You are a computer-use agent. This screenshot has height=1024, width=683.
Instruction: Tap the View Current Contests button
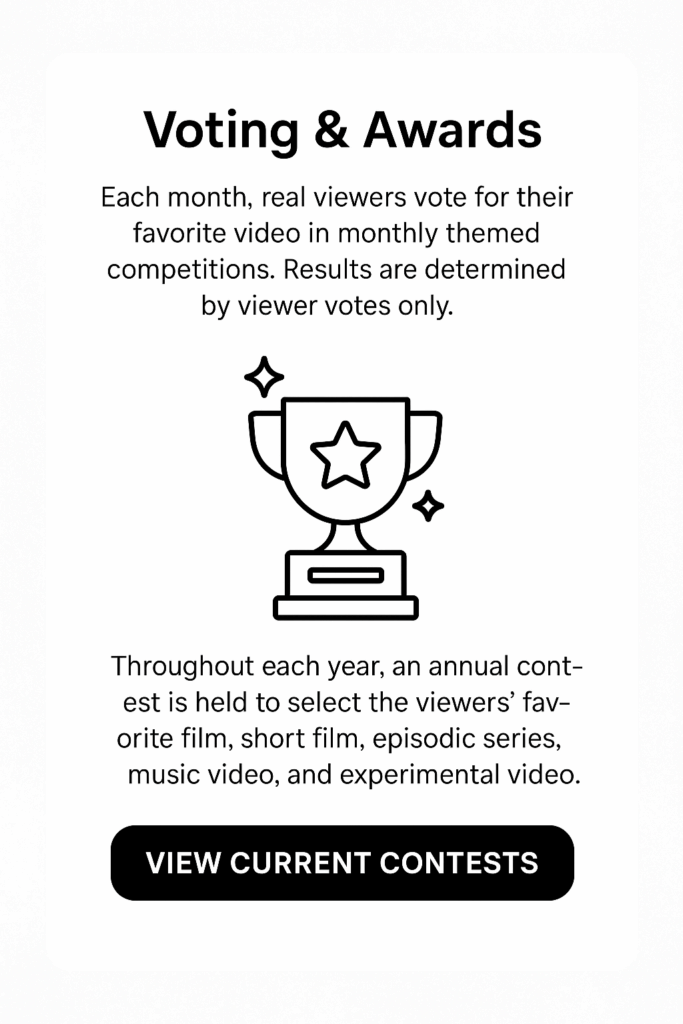click(342, 863)
